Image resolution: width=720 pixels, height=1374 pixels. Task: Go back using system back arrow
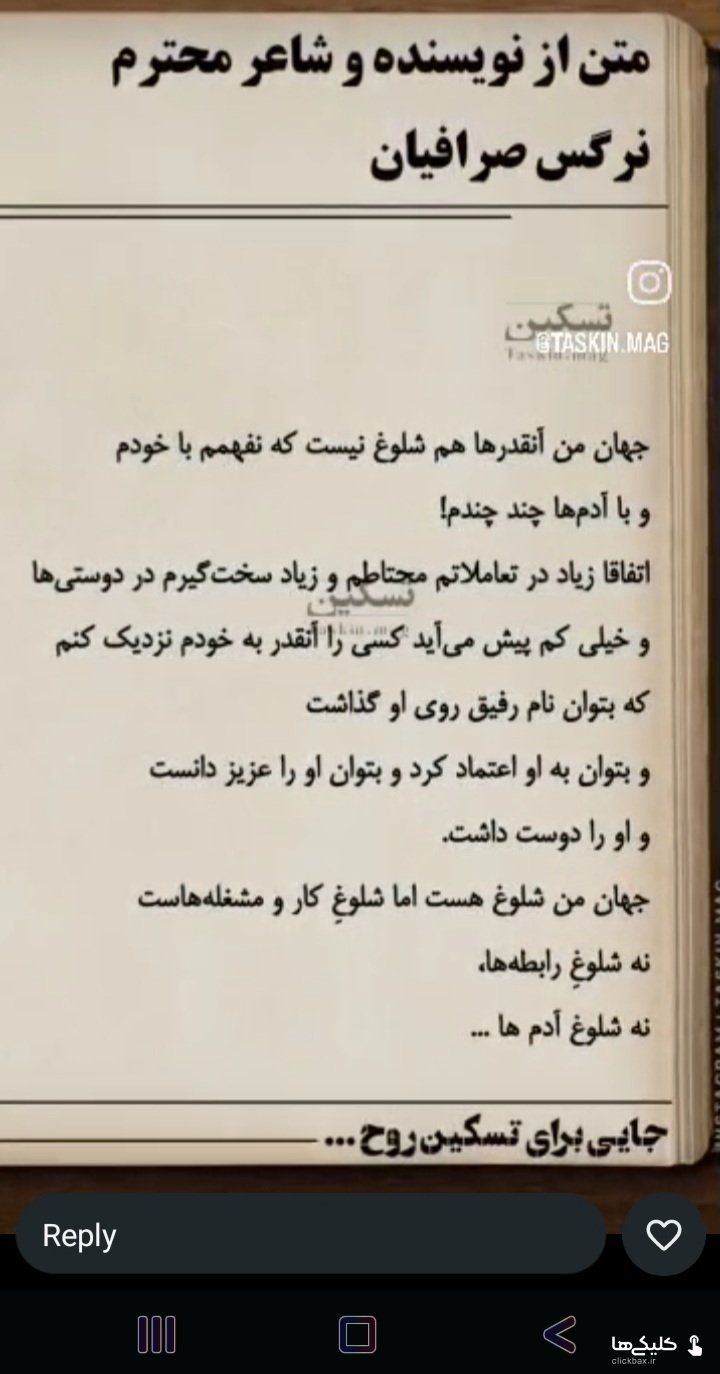(560, 1334)
